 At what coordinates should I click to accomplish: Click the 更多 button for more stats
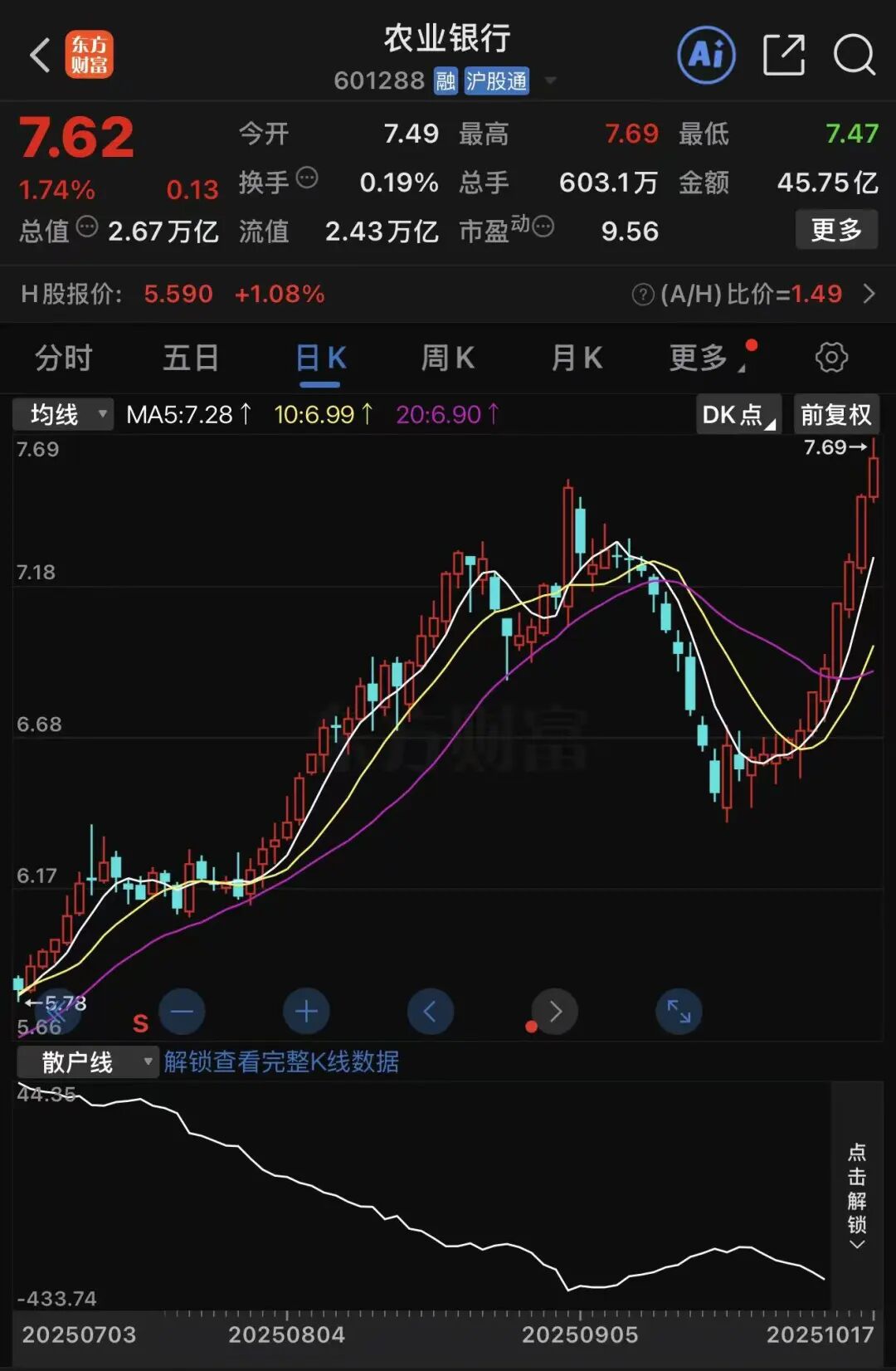(x=836, y=230)
